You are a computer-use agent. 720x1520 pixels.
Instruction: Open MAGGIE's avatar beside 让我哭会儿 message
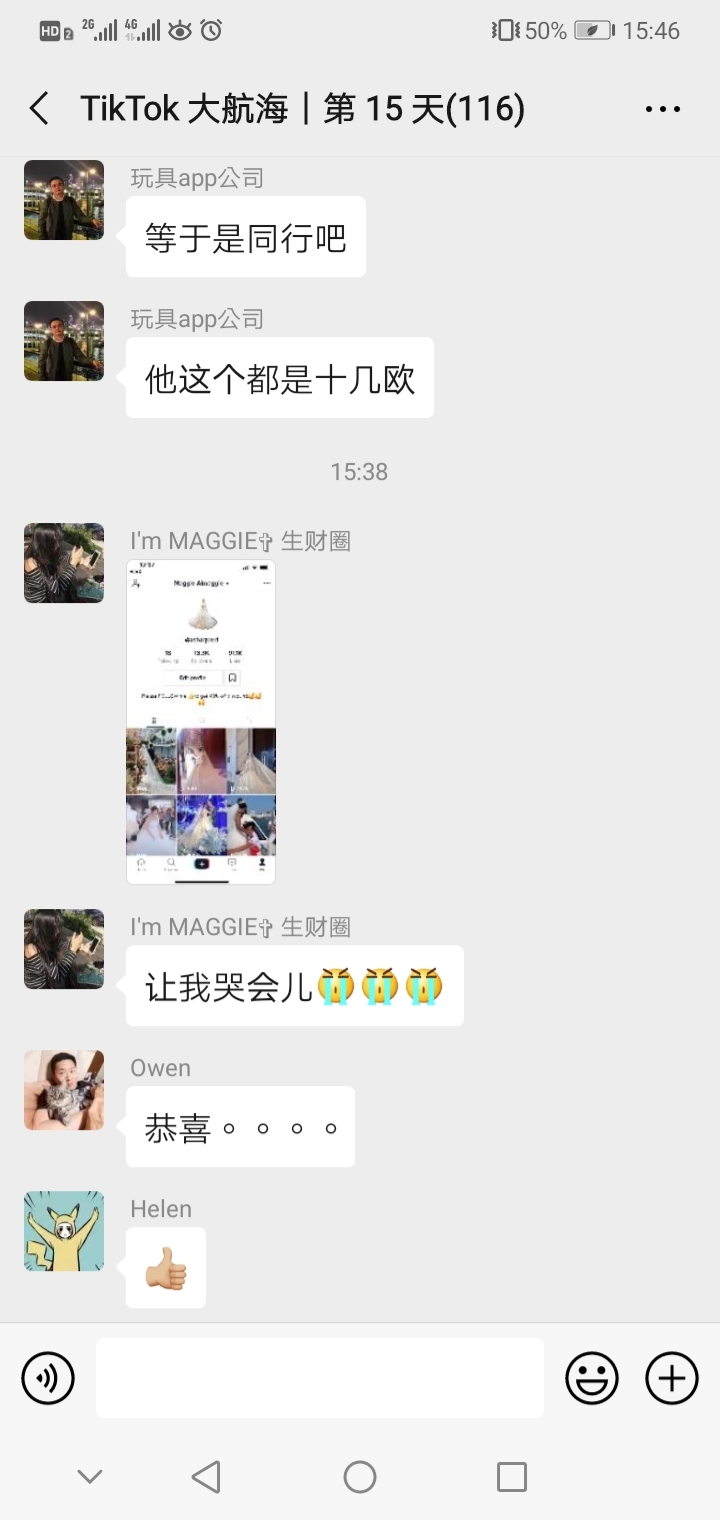(64, 949)
